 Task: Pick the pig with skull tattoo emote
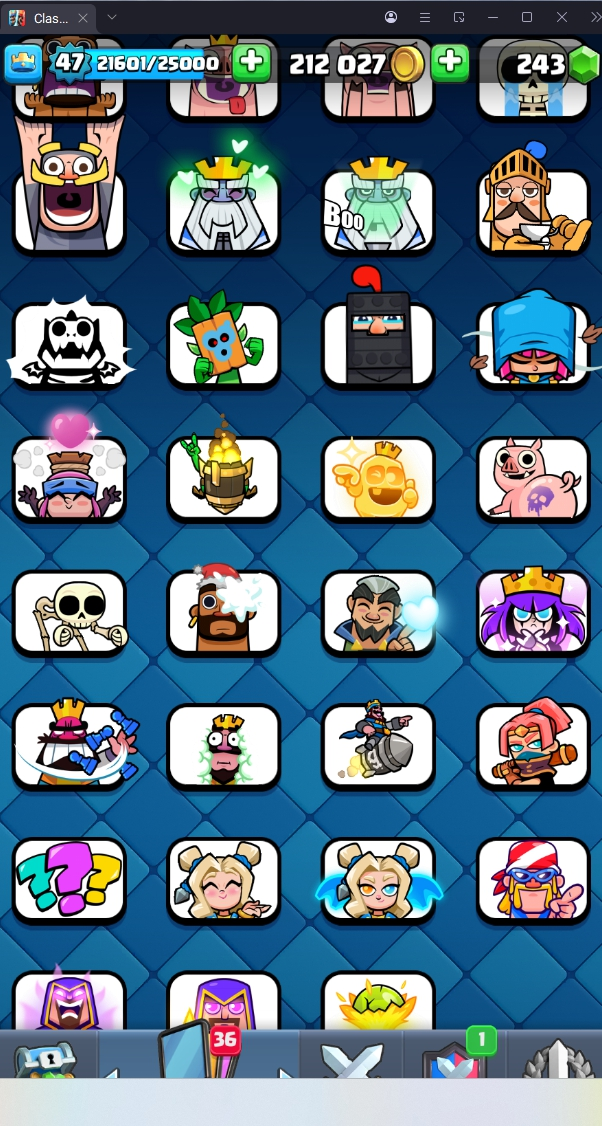point(532,478)
